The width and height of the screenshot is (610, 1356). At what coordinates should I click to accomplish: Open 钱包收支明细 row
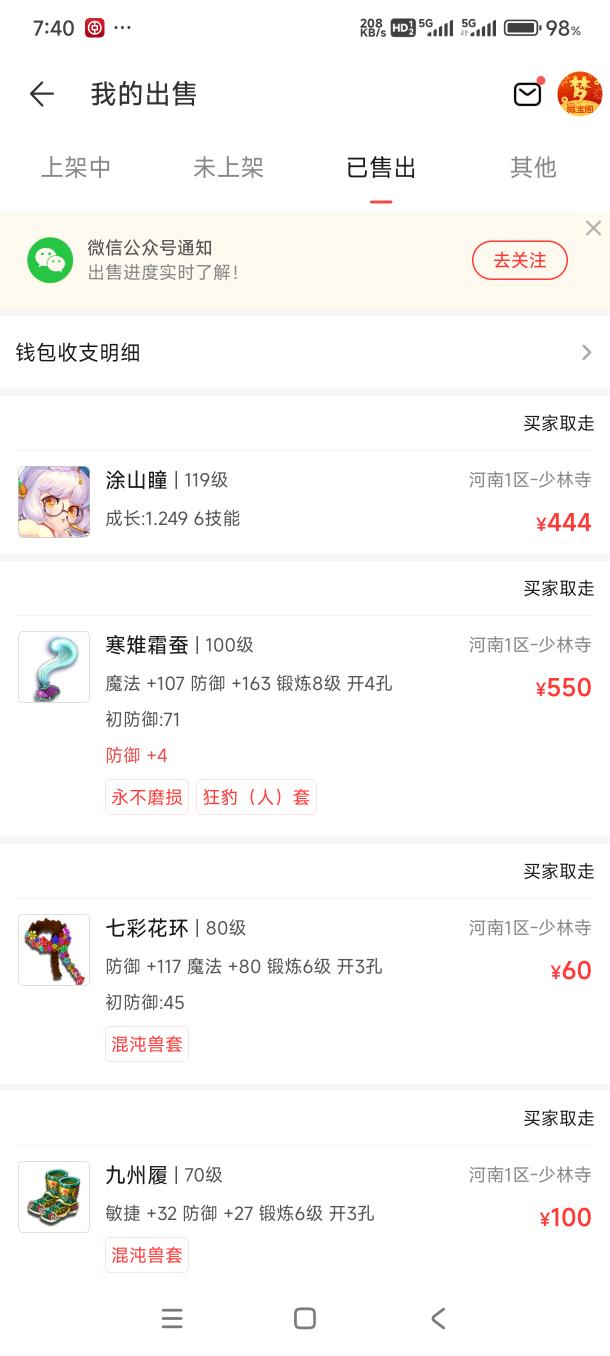click(305, 352)
